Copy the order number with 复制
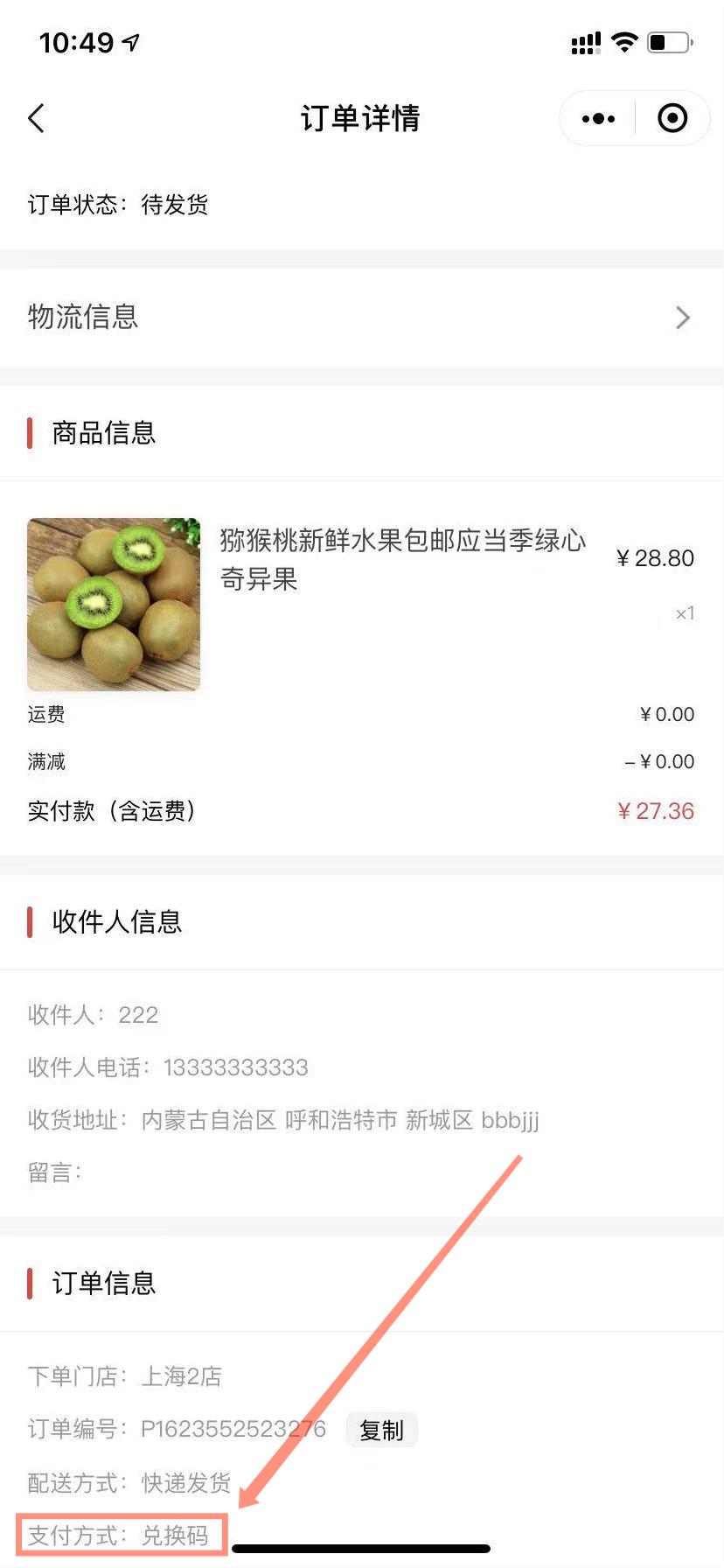724x1568 pixels. click(381, 1430)
